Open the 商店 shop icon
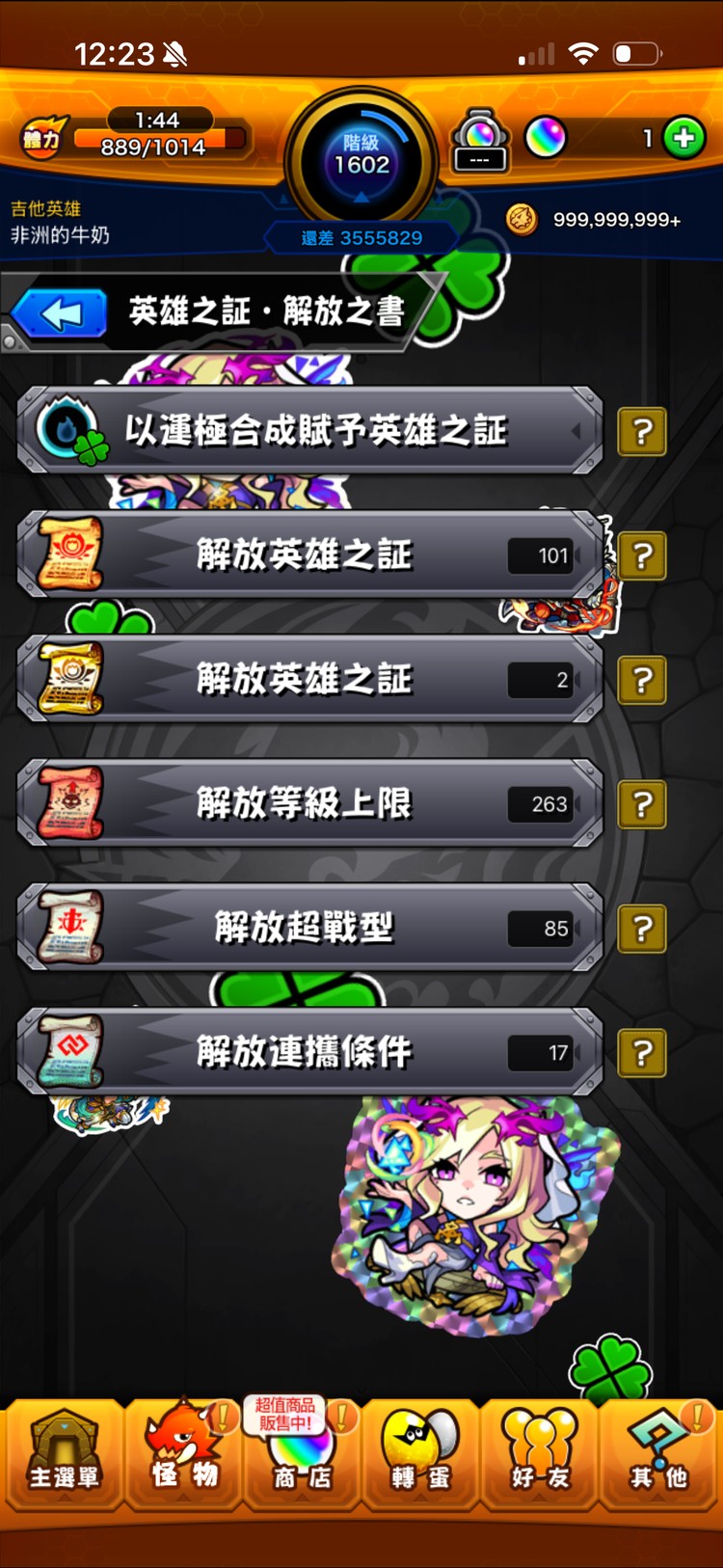 point(302,1456)
